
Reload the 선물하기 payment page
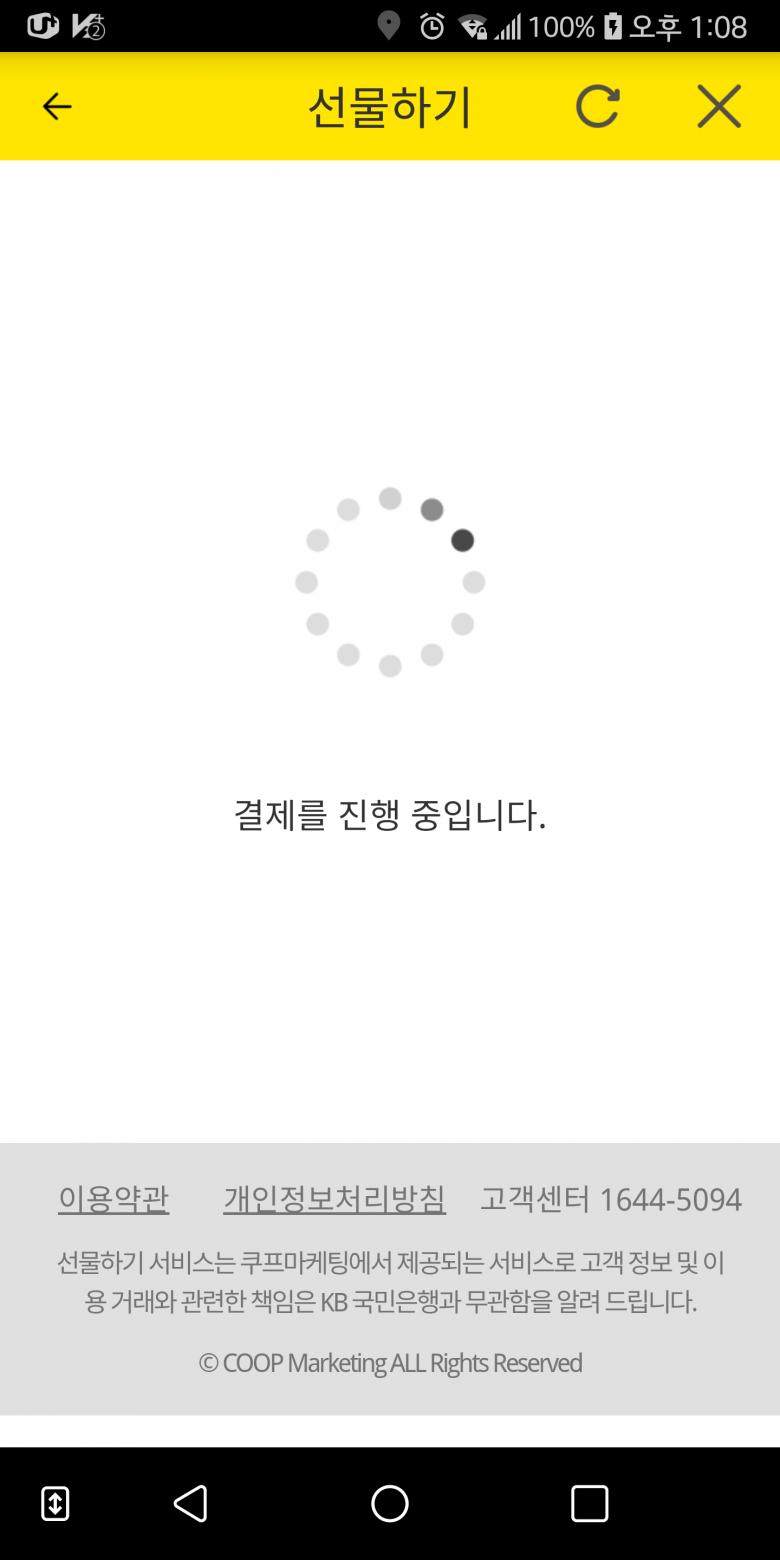coord(597,107)
